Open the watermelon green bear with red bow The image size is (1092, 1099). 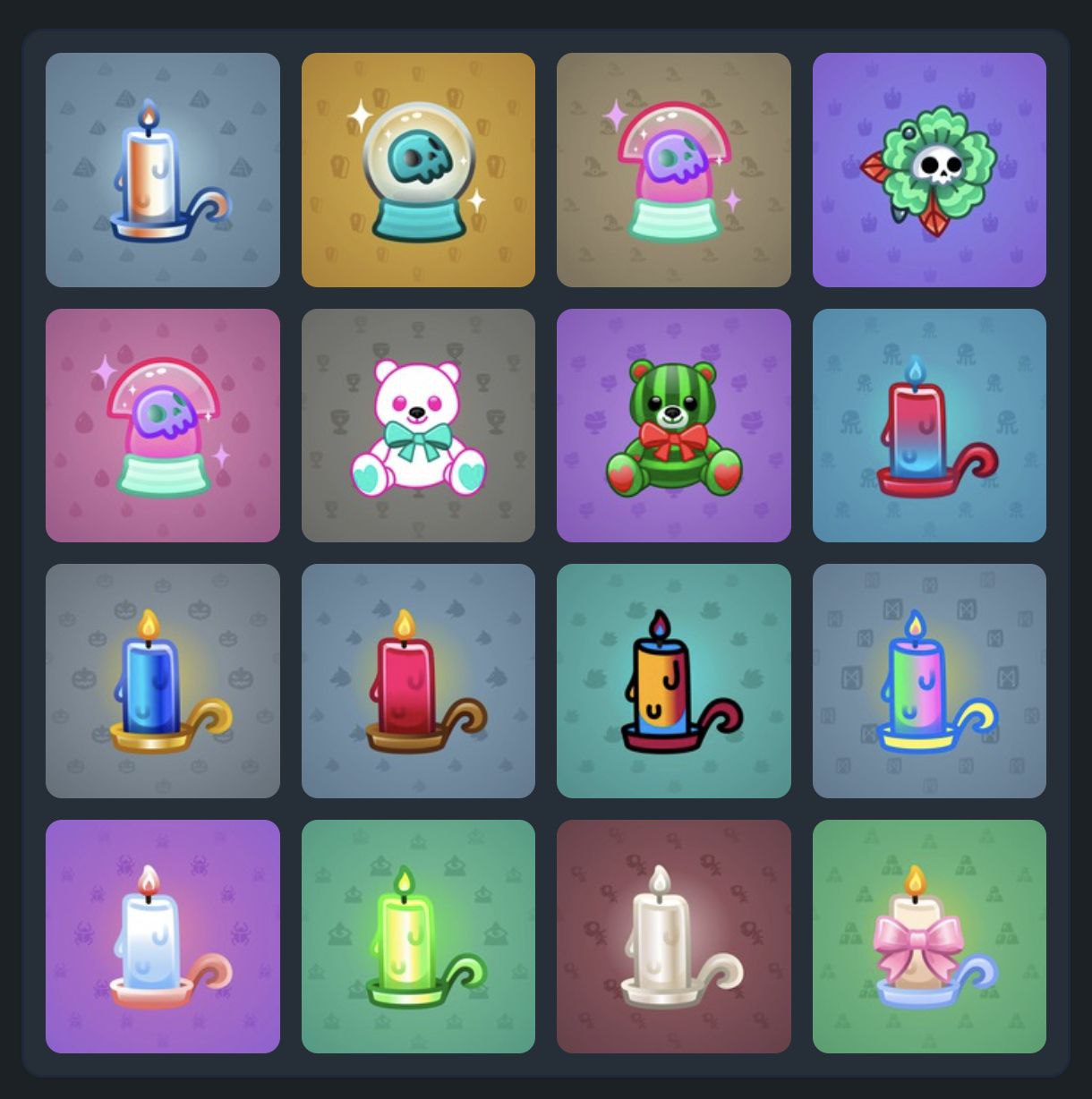[x=673, y=425]
